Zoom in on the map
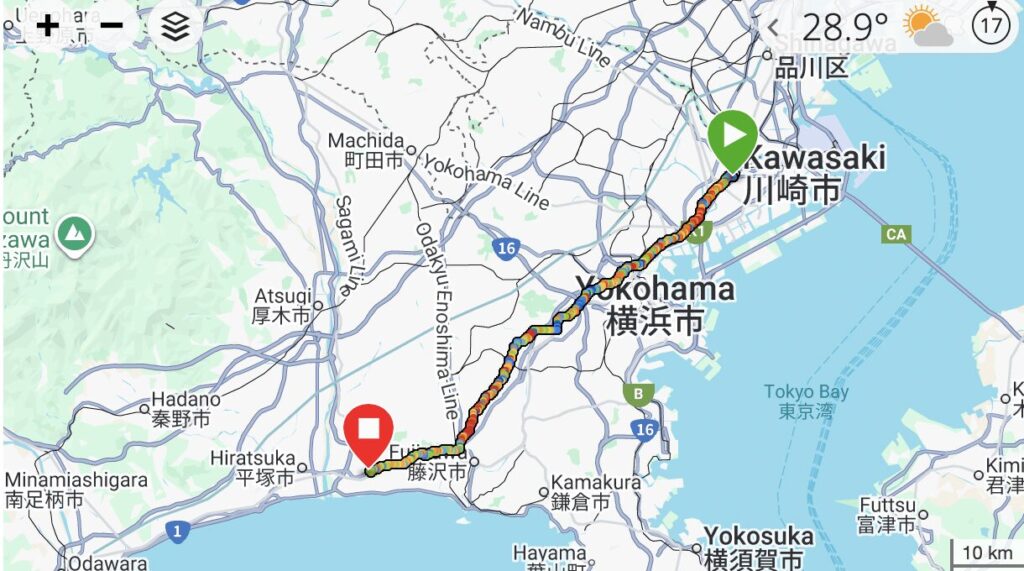Image resolution: width=1024 pixels, height=571 pixels. click(47, 25)
